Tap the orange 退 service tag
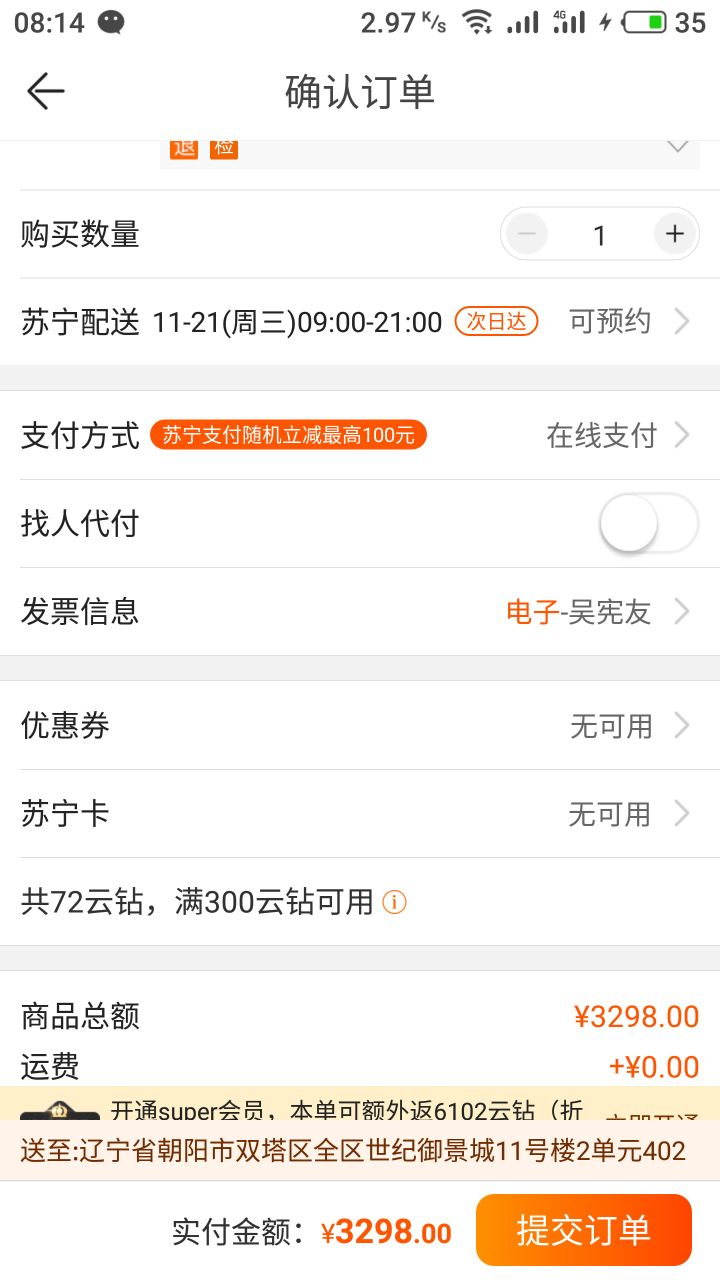720x1280 pixels. tap(184, 148)
